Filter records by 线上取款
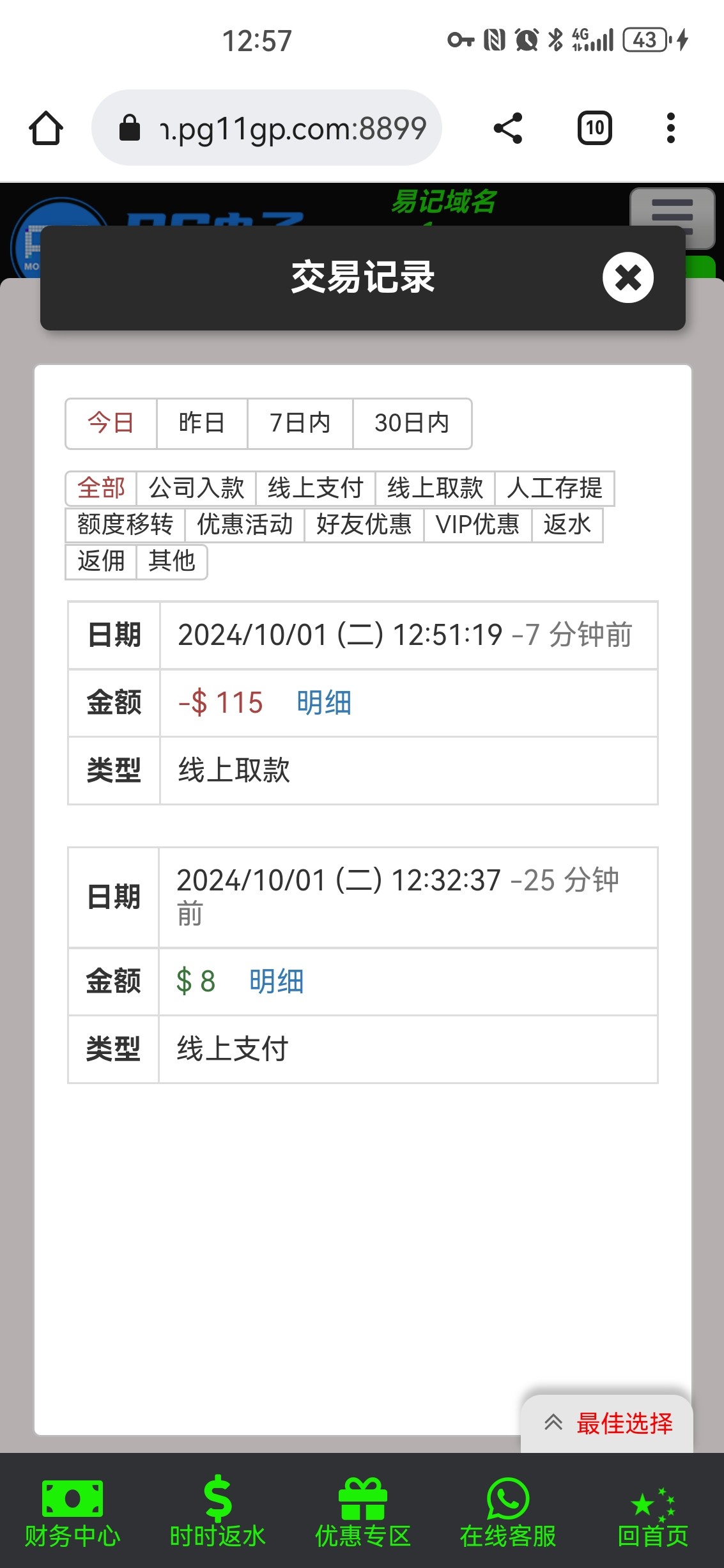724x1568 pixels. (435, 488)
